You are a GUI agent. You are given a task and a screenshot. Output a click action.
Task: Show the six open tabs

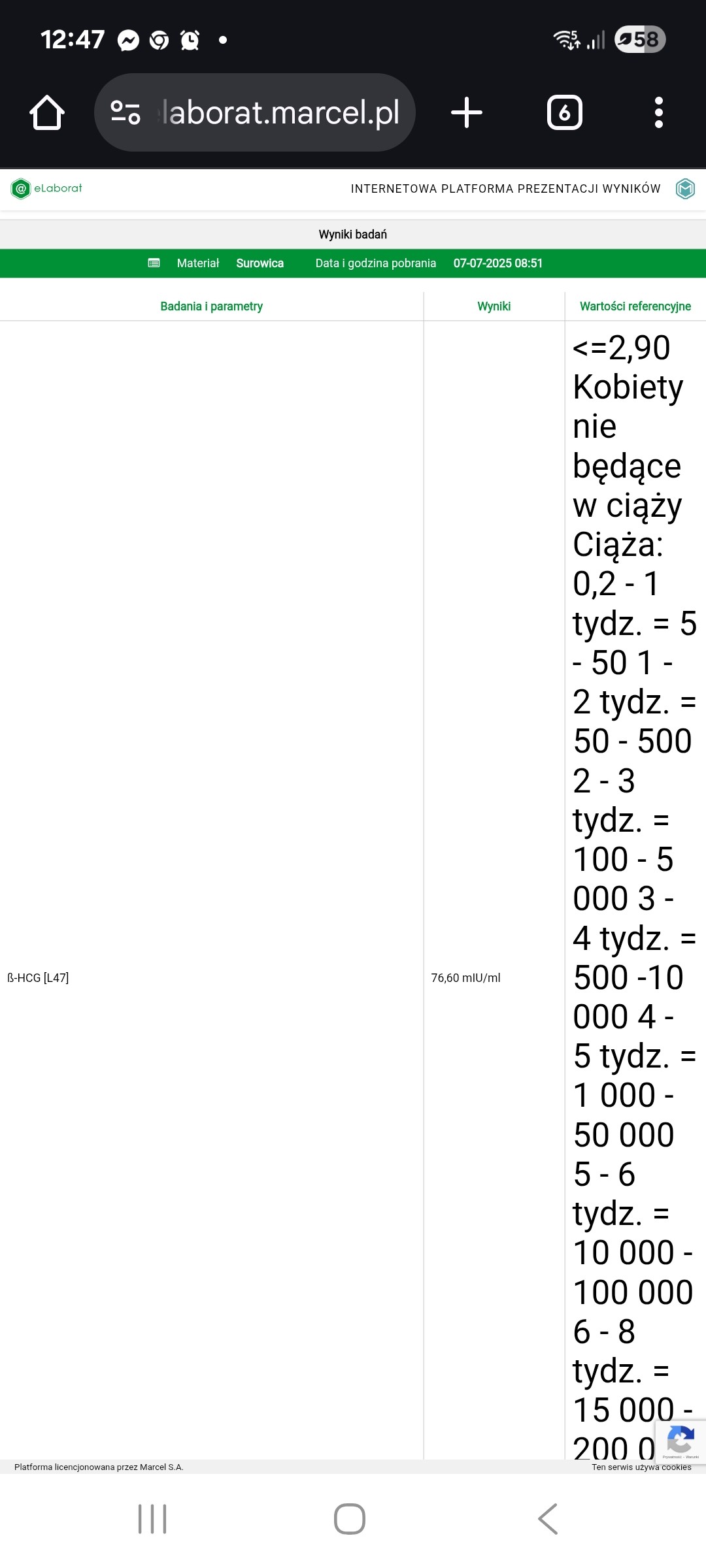pos(565,112)
